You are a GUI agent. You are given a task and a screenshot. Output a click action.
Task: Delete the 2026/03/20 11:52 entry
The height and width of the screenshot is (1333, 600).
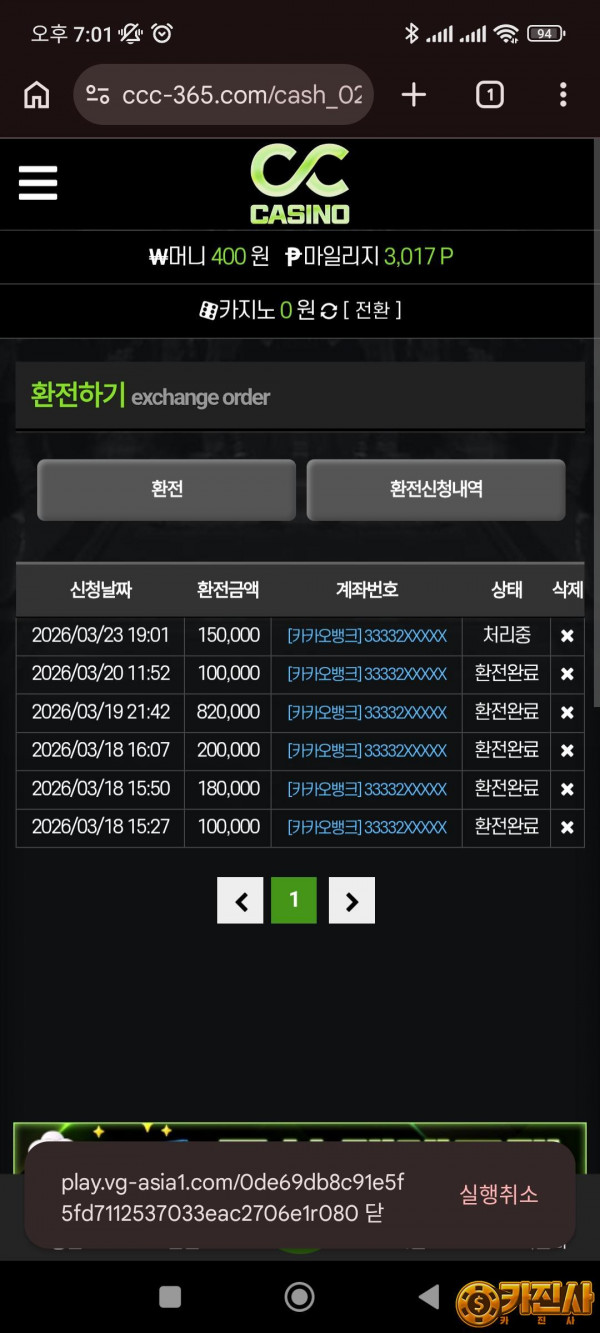567,674
